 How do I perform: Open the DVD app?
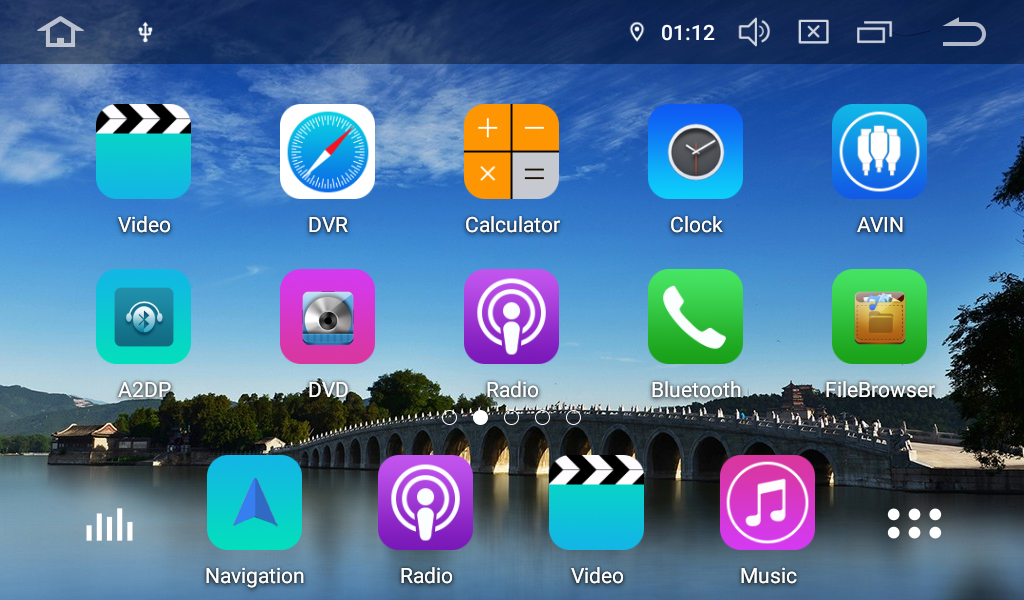(327, 317)
